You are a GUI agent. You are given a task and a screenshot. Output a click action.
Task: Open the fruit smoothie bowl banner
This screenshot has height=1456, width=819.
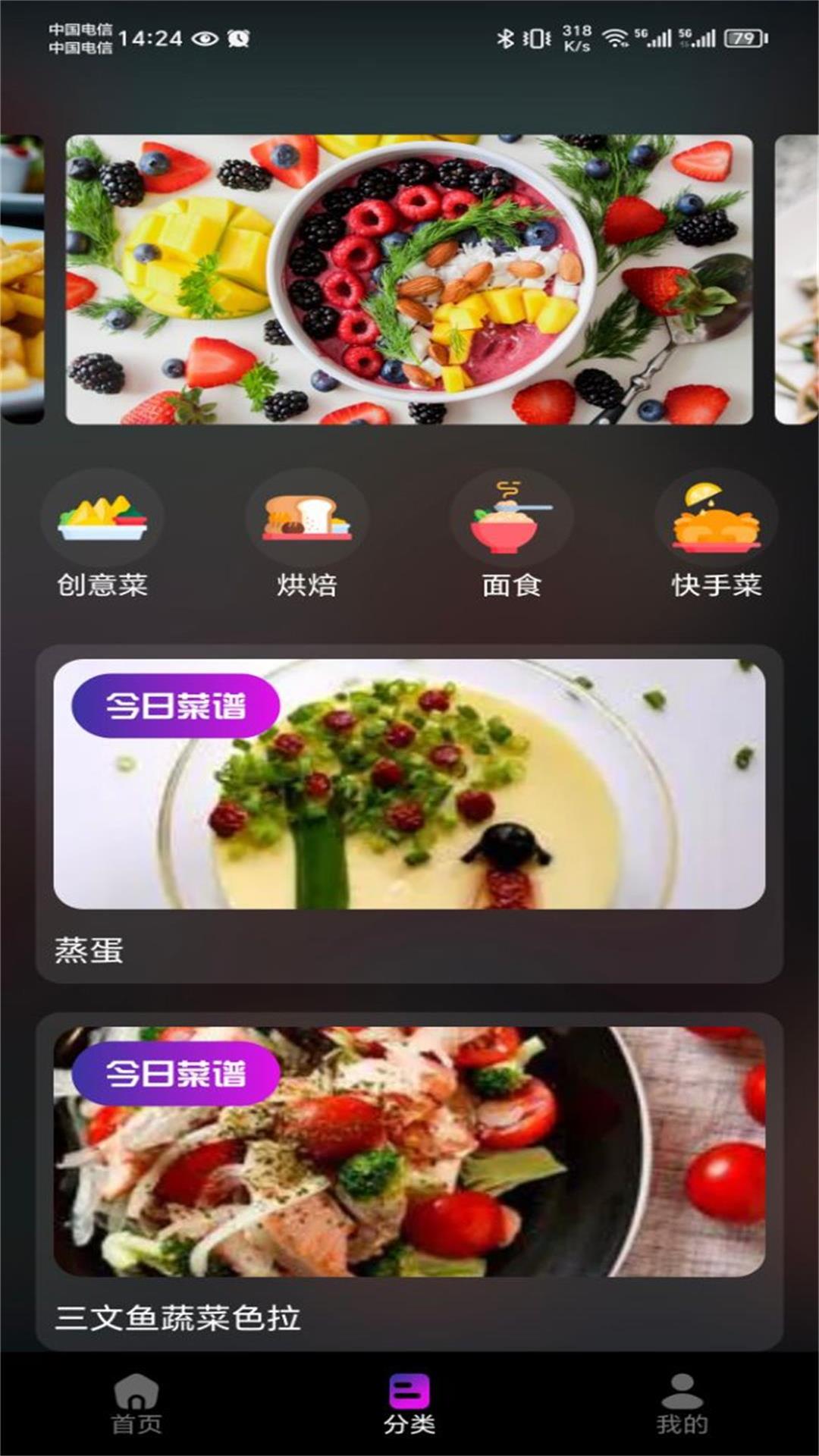409,279
